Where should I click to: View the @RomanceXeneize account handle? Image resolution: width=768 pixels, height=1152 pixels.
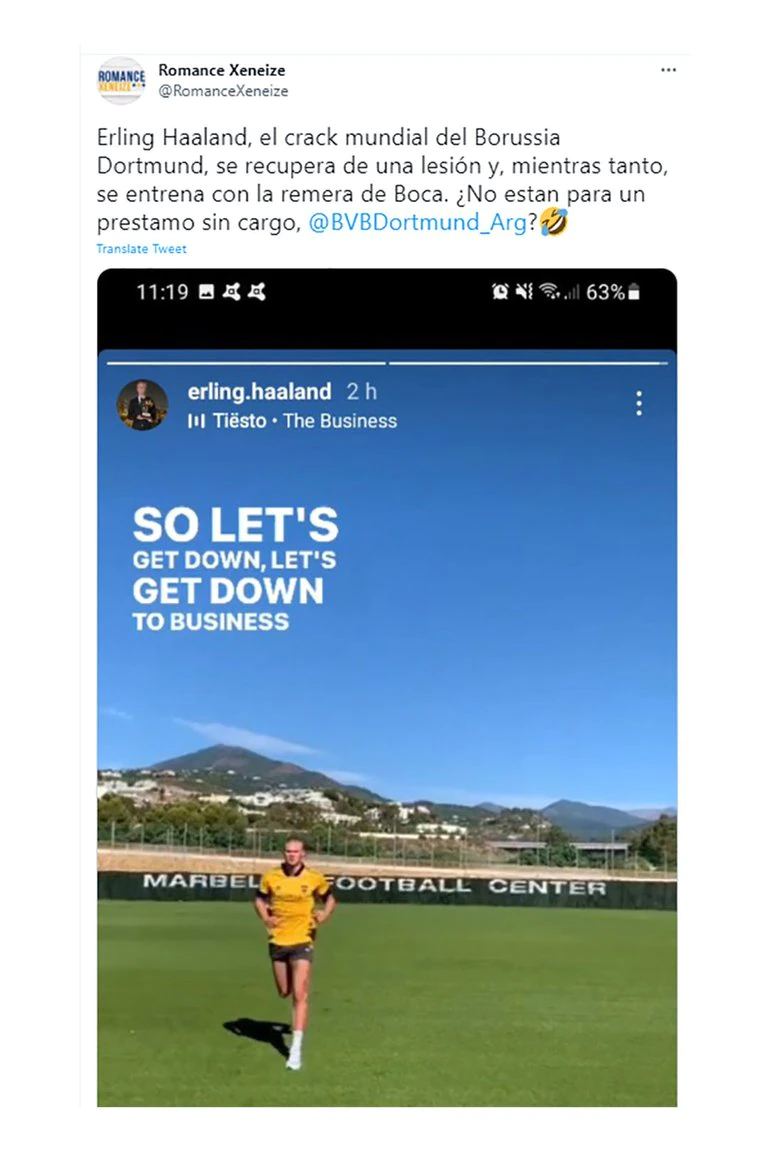223,91
